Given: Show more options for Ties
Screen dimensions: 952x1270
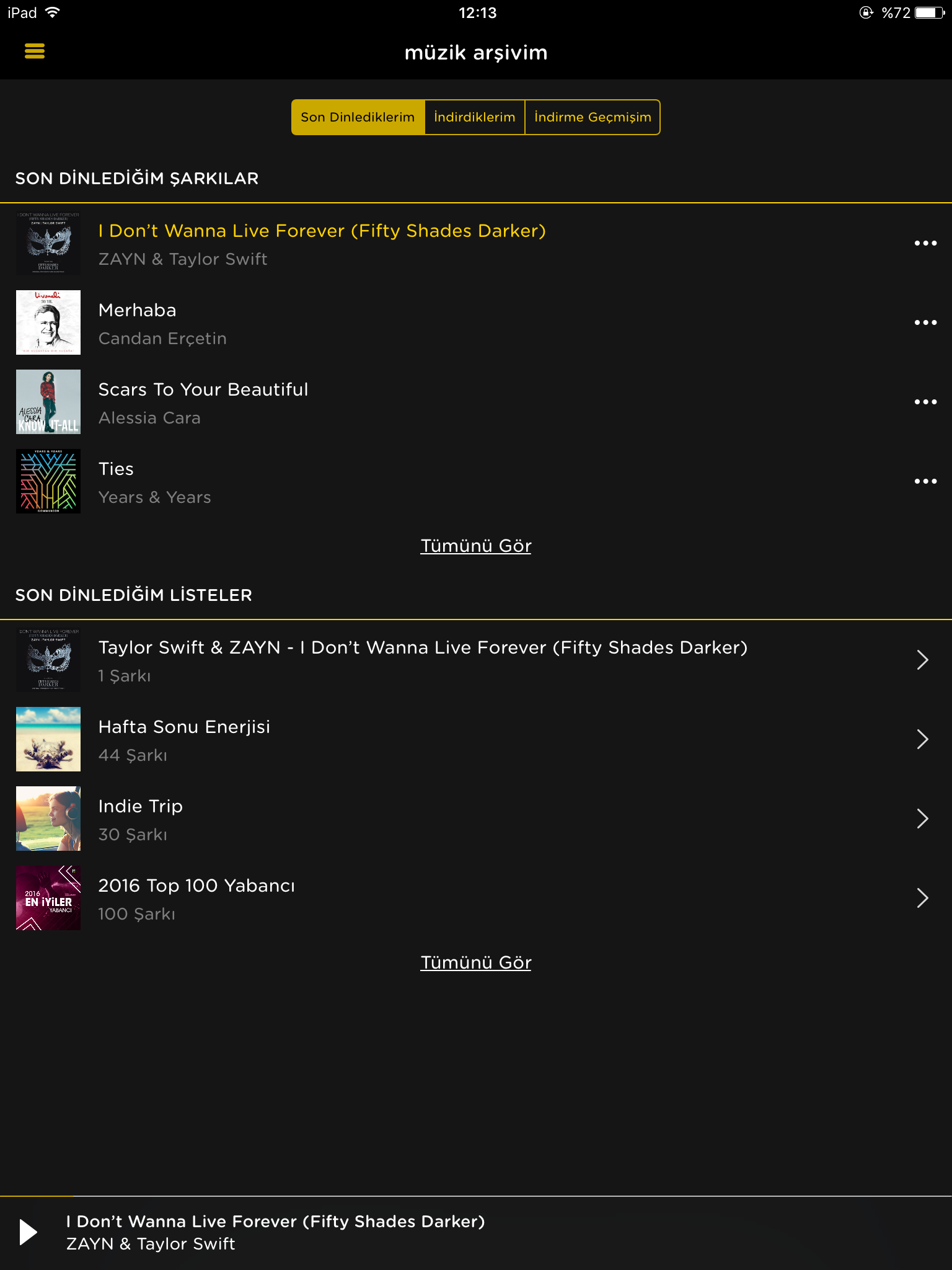Looking at the screenshot, I should [925, 481].
